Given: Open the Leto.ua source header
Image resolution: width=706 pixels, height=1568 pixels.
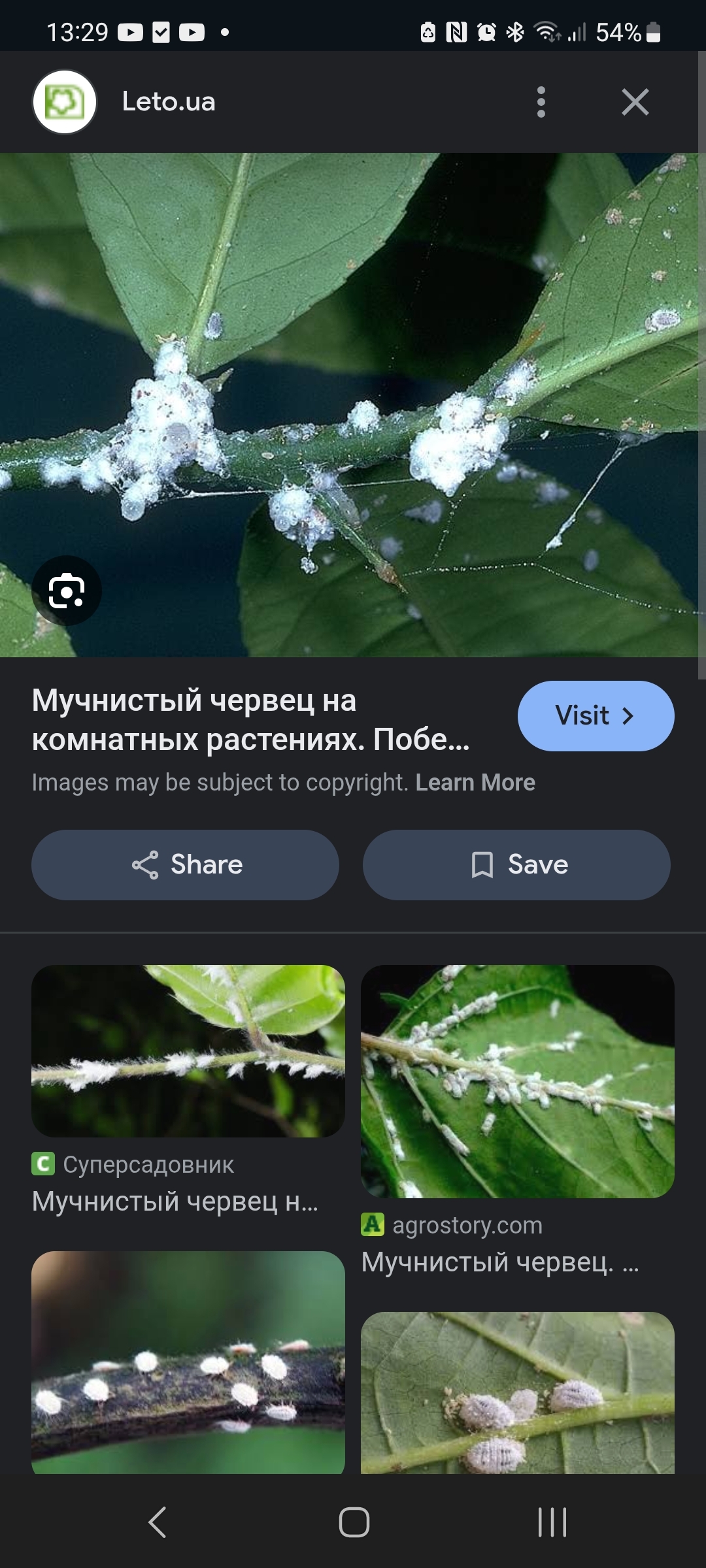Looking at the screenshot, I should pos(169,102).
